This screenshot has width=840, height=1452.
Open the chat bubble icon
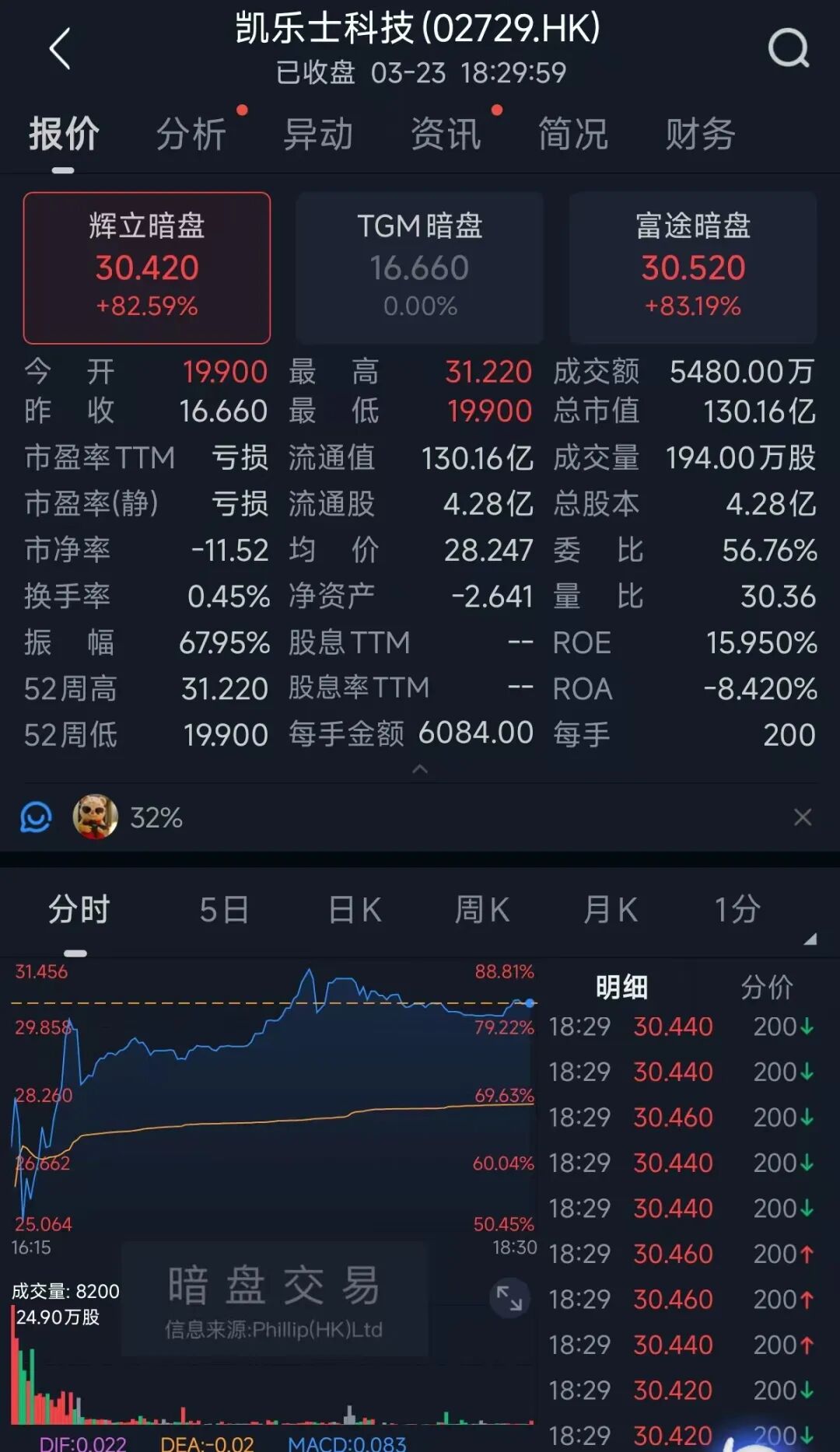[36, 817]
